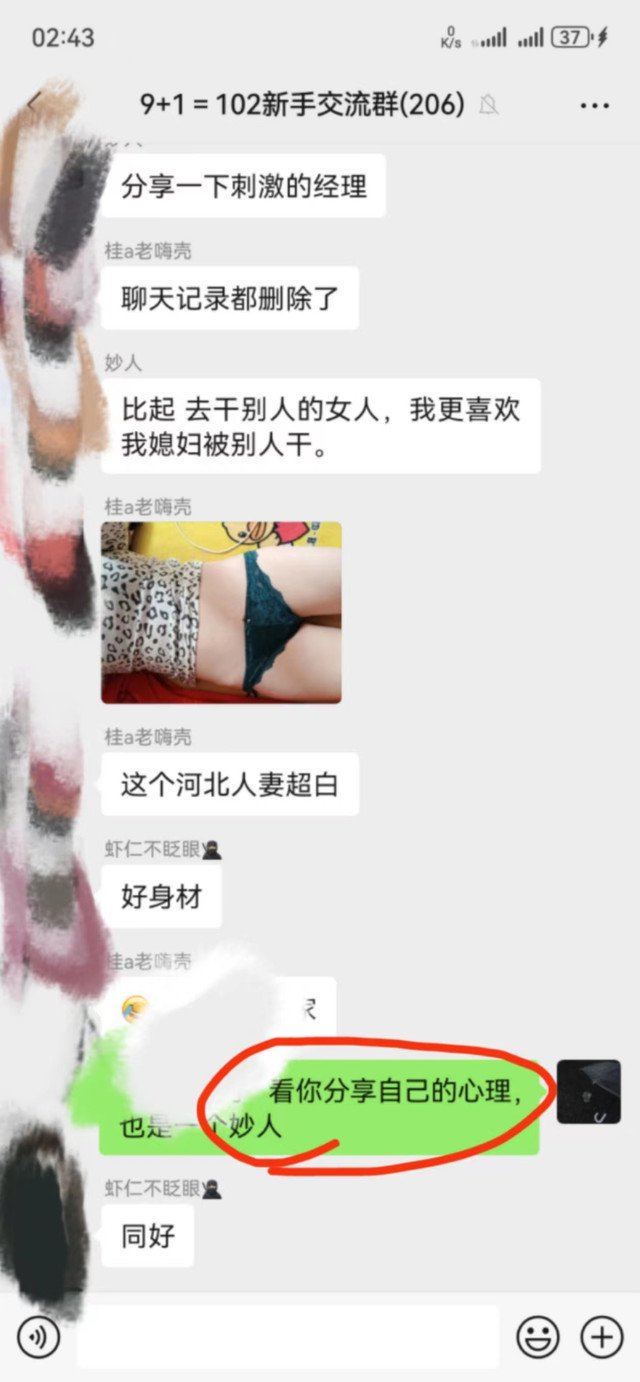The width and height of the screenshot is (640, 1382).
Task: Go back from the group chat
Action: click(x=34, y=103)
